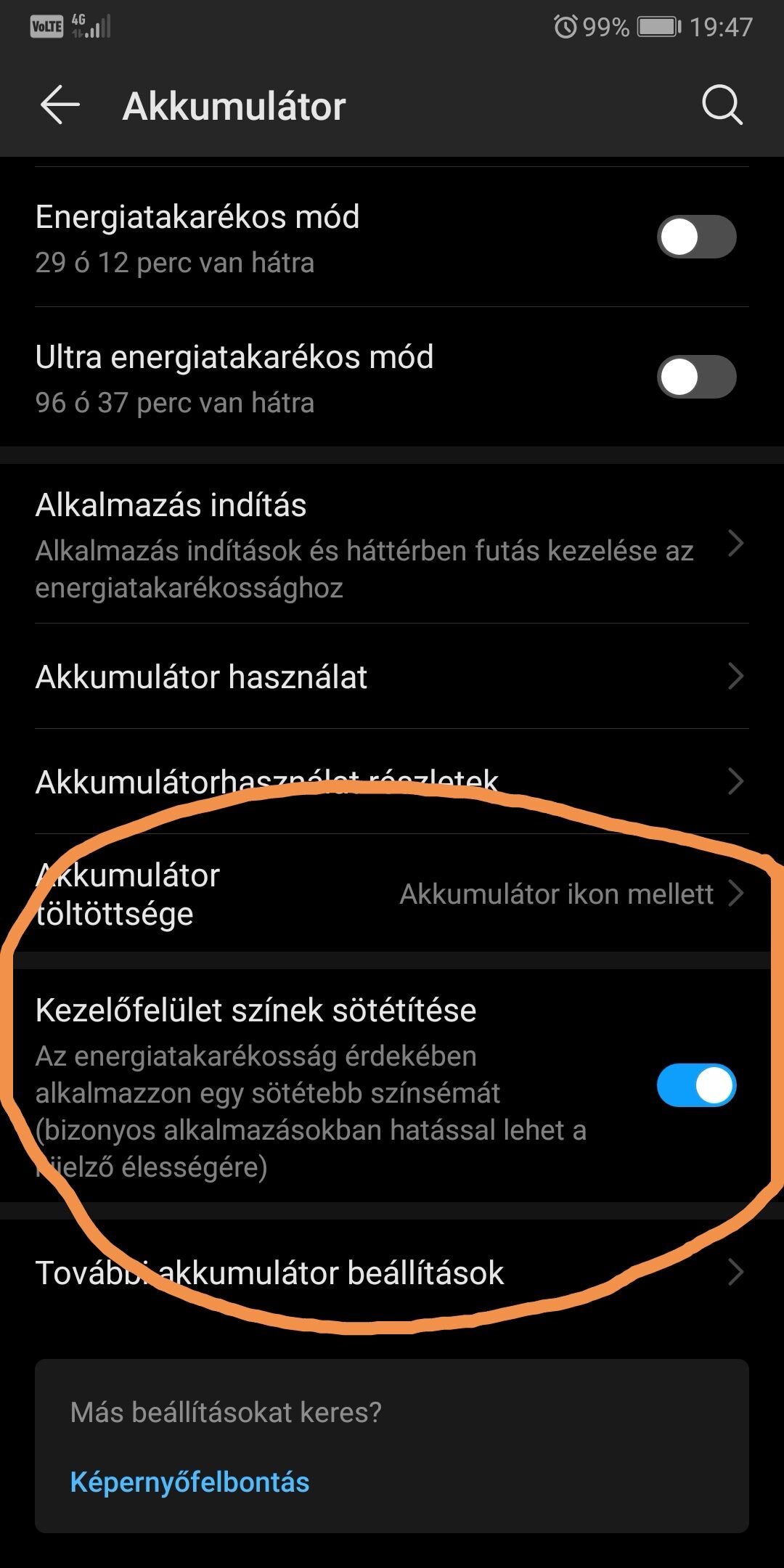Follow the Képernyőfelbontás link
The height and width of the screenshot is (1568, 784).
tap(189, 1482)
